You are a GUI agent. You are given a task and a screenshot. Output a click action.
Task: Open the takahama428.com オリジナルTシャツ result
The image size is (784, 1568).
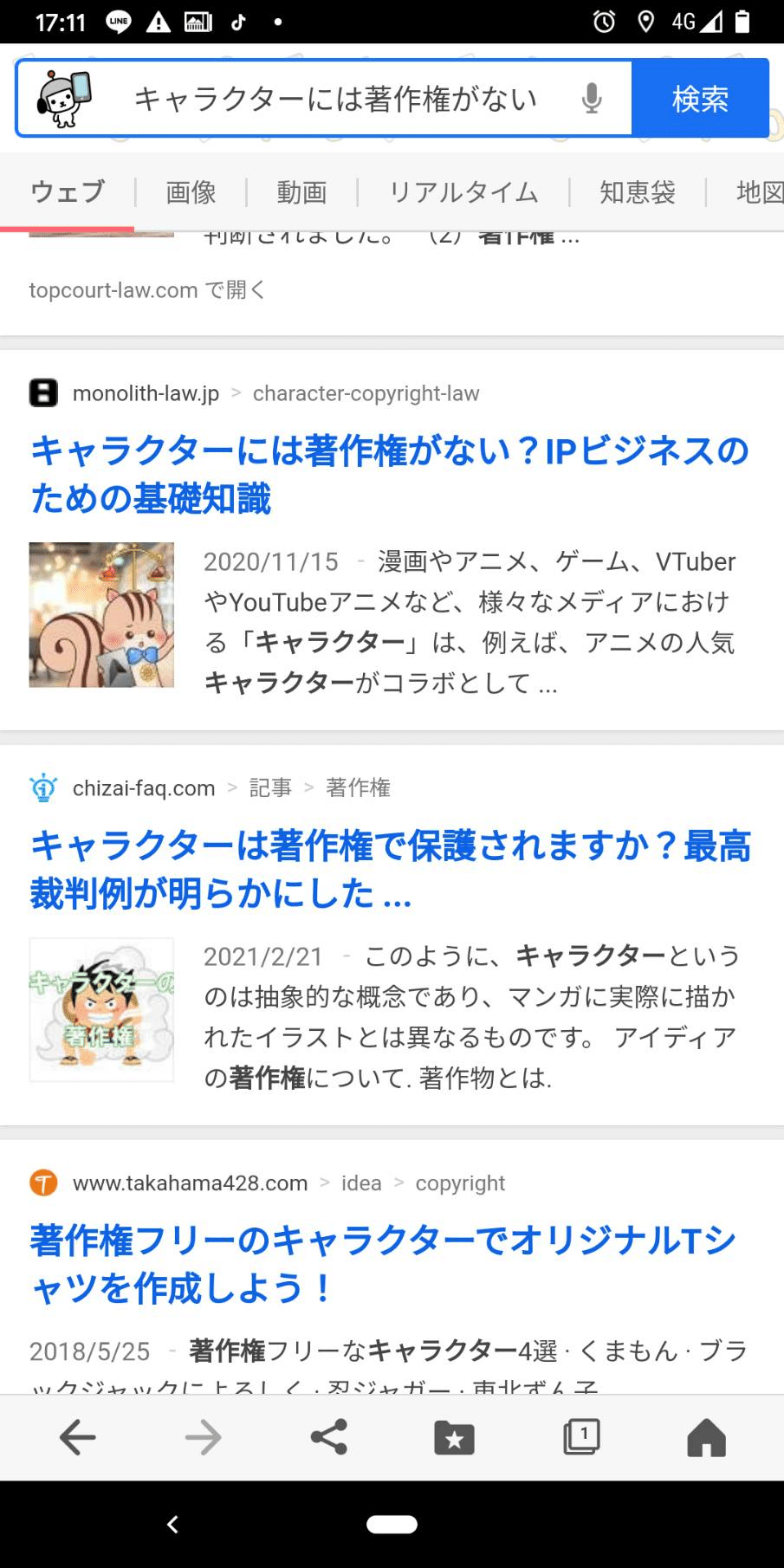pyautogui.click(x=382, y=1264)
